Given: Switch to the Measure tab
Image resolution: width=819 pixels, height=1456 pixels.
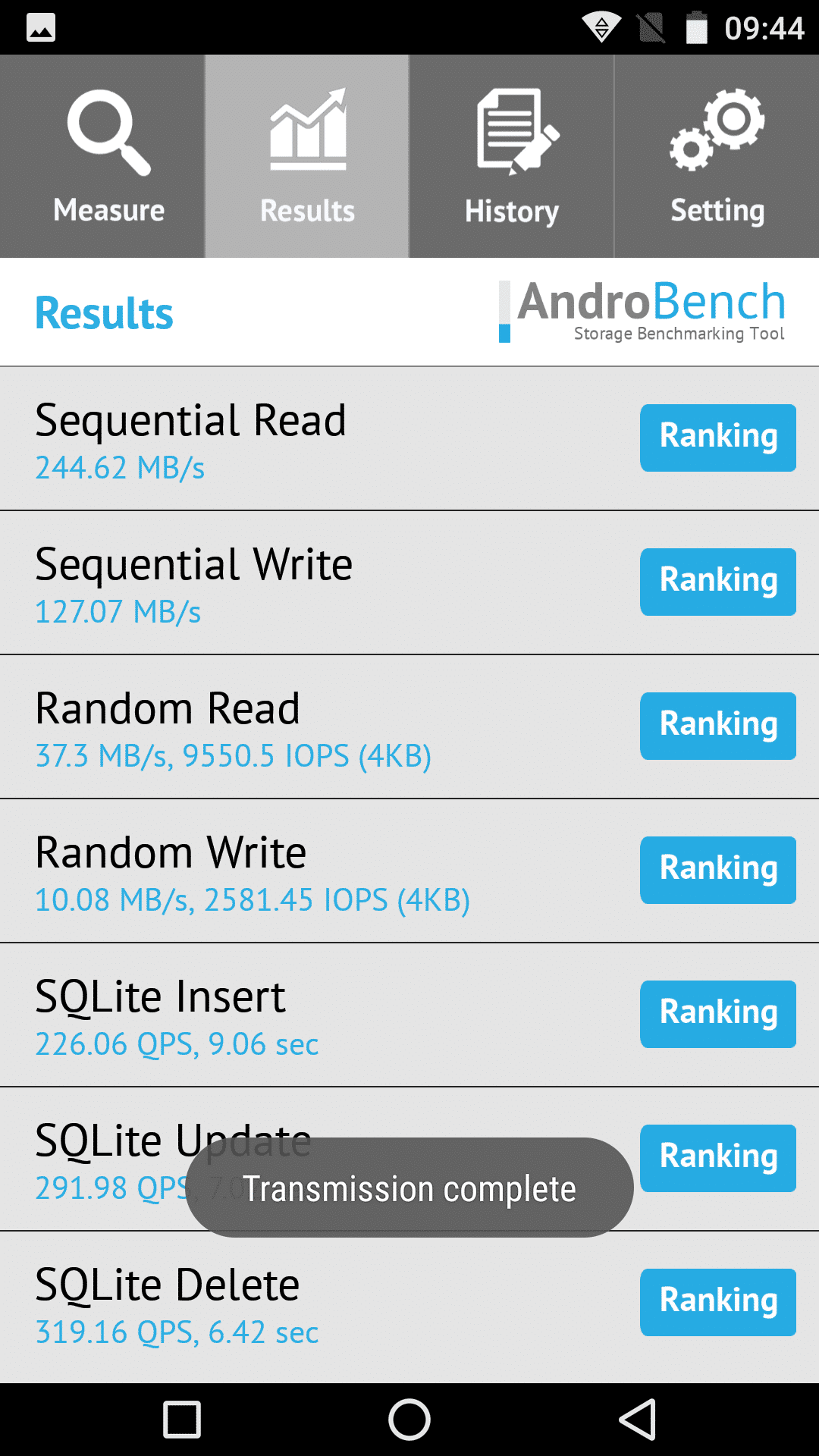Looking at the screenshot, I should [102, 156].
